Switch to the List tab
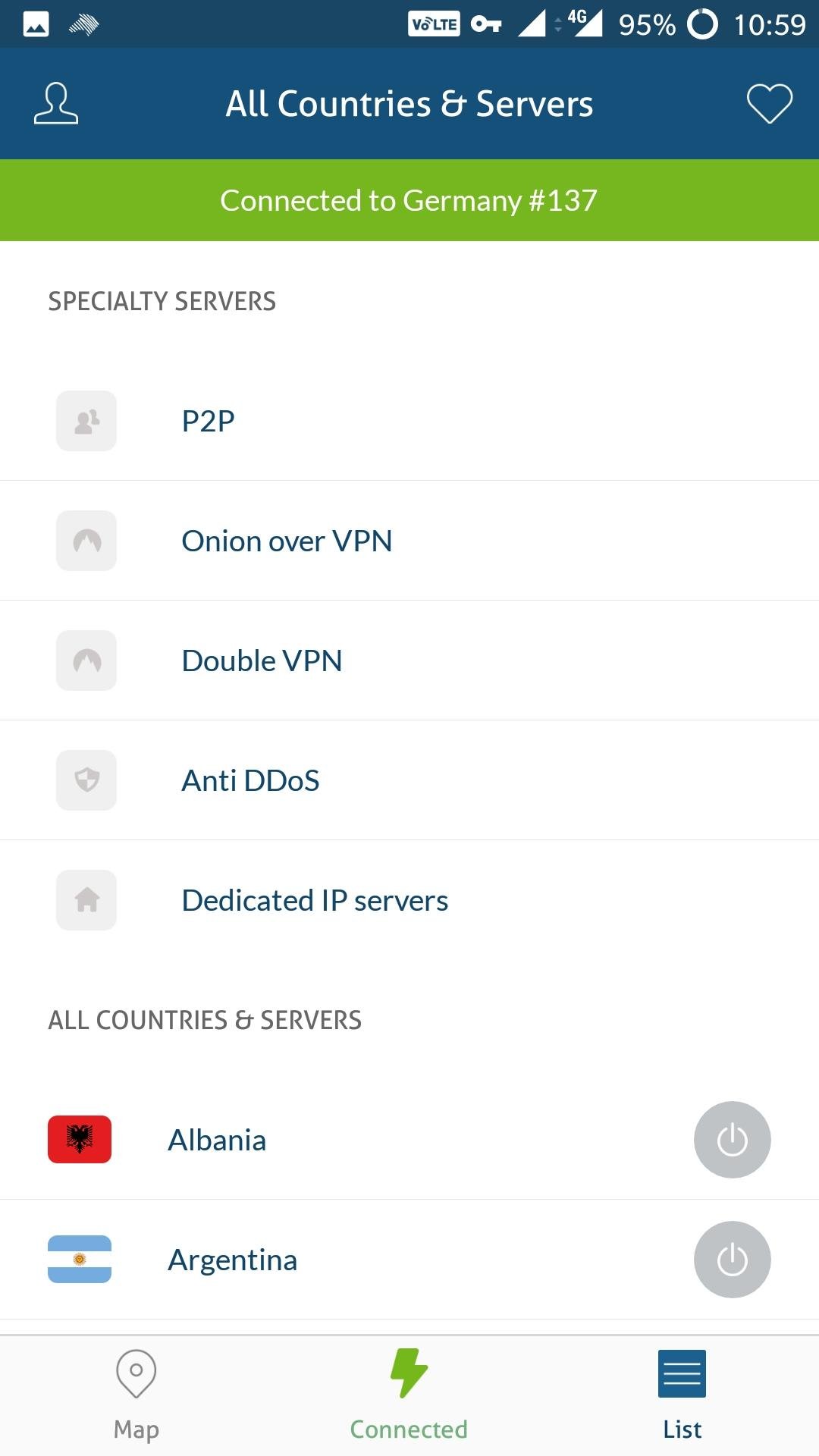 point(682,1395)
